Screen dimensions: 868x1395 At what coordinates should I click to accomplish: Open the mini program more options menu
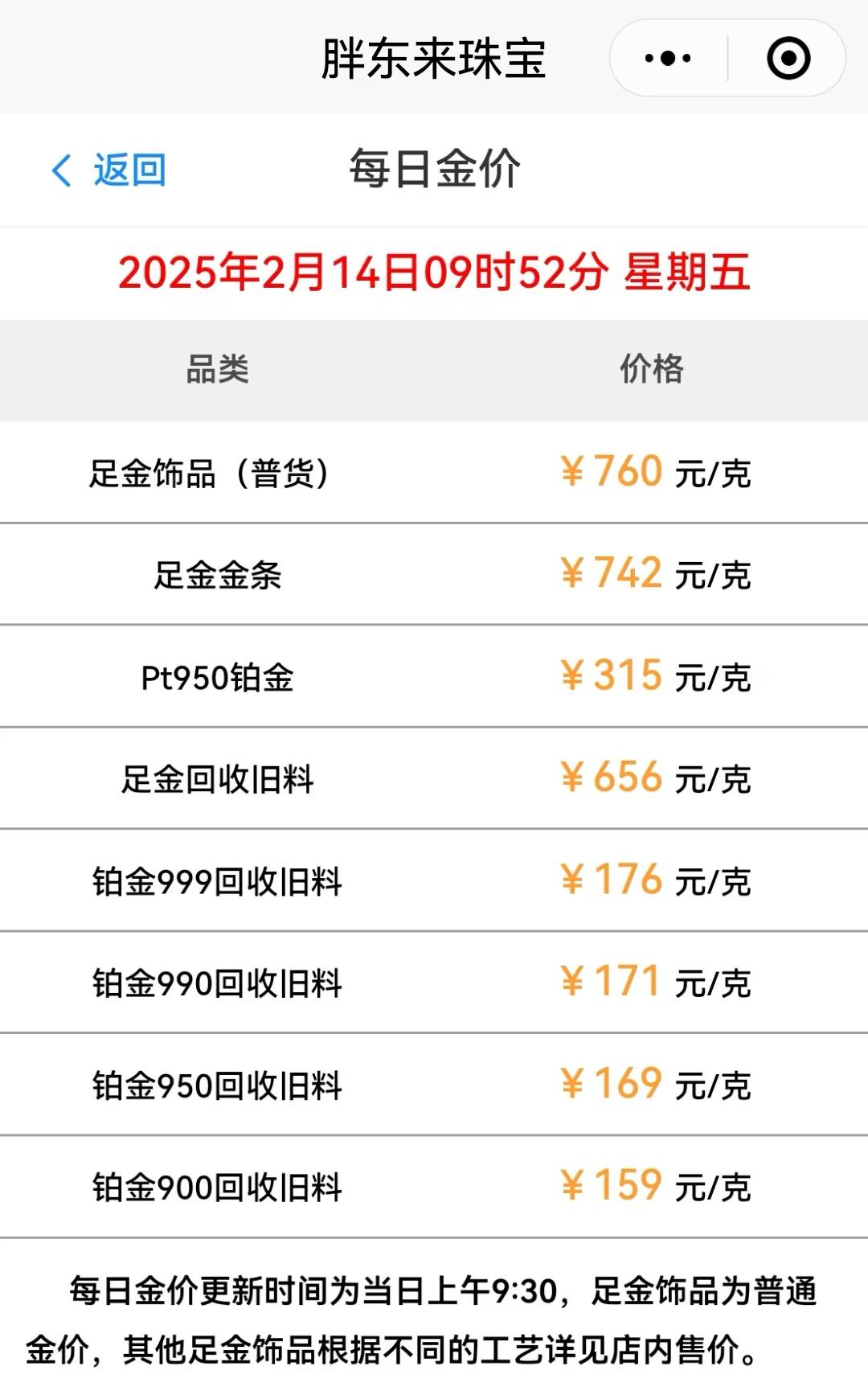pos(668,59)
